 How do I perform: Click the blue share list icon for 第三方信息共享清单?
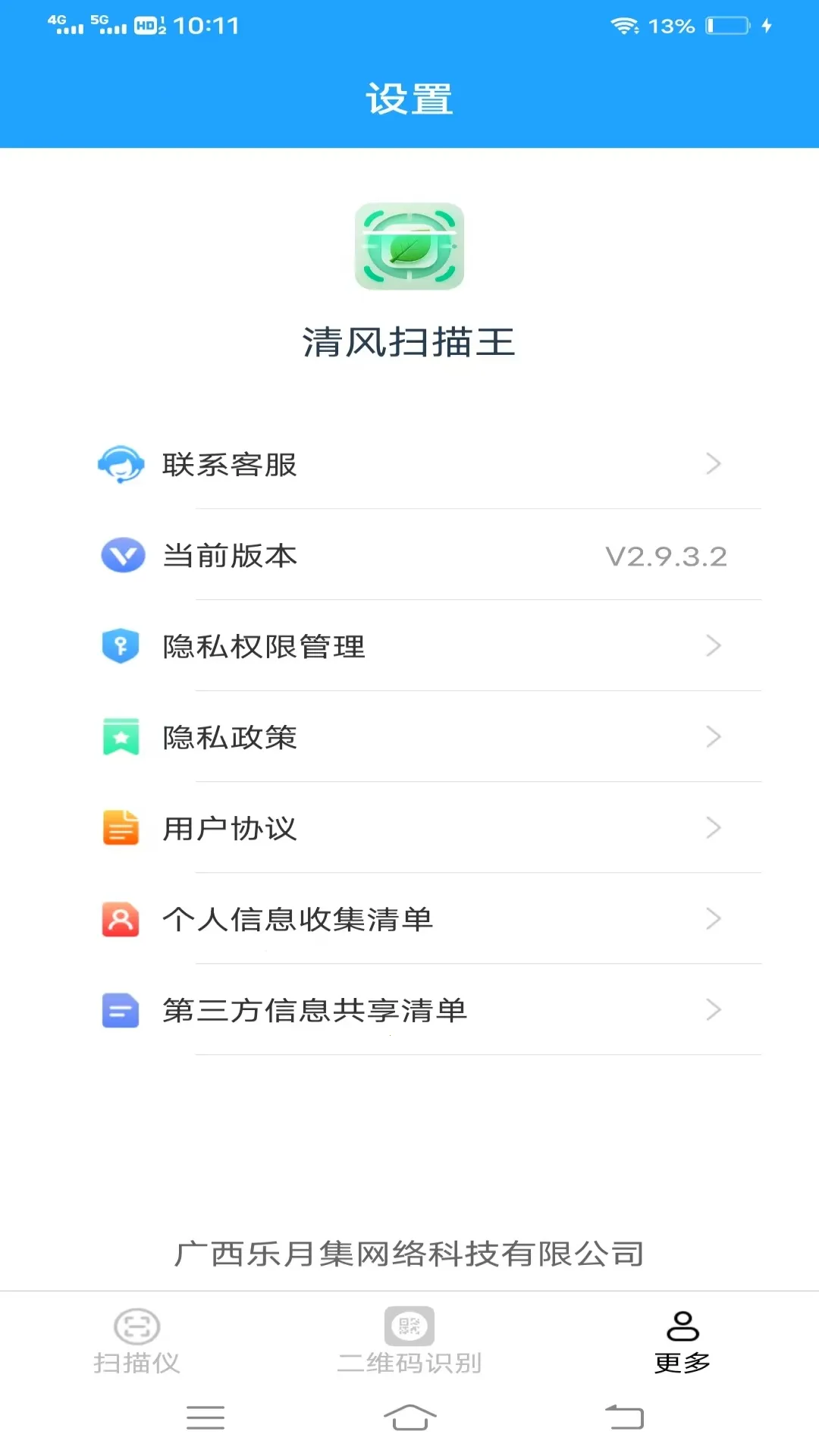coord(121,1010)
